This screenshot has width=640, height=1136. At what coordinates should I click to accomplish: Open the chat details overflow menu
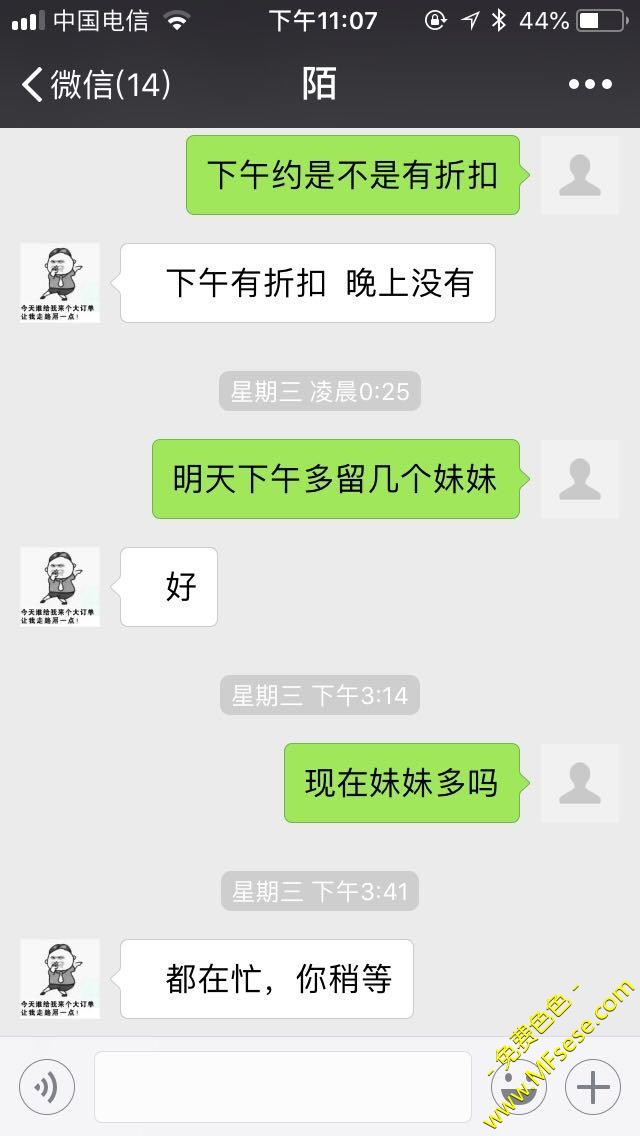click(589, 85)
